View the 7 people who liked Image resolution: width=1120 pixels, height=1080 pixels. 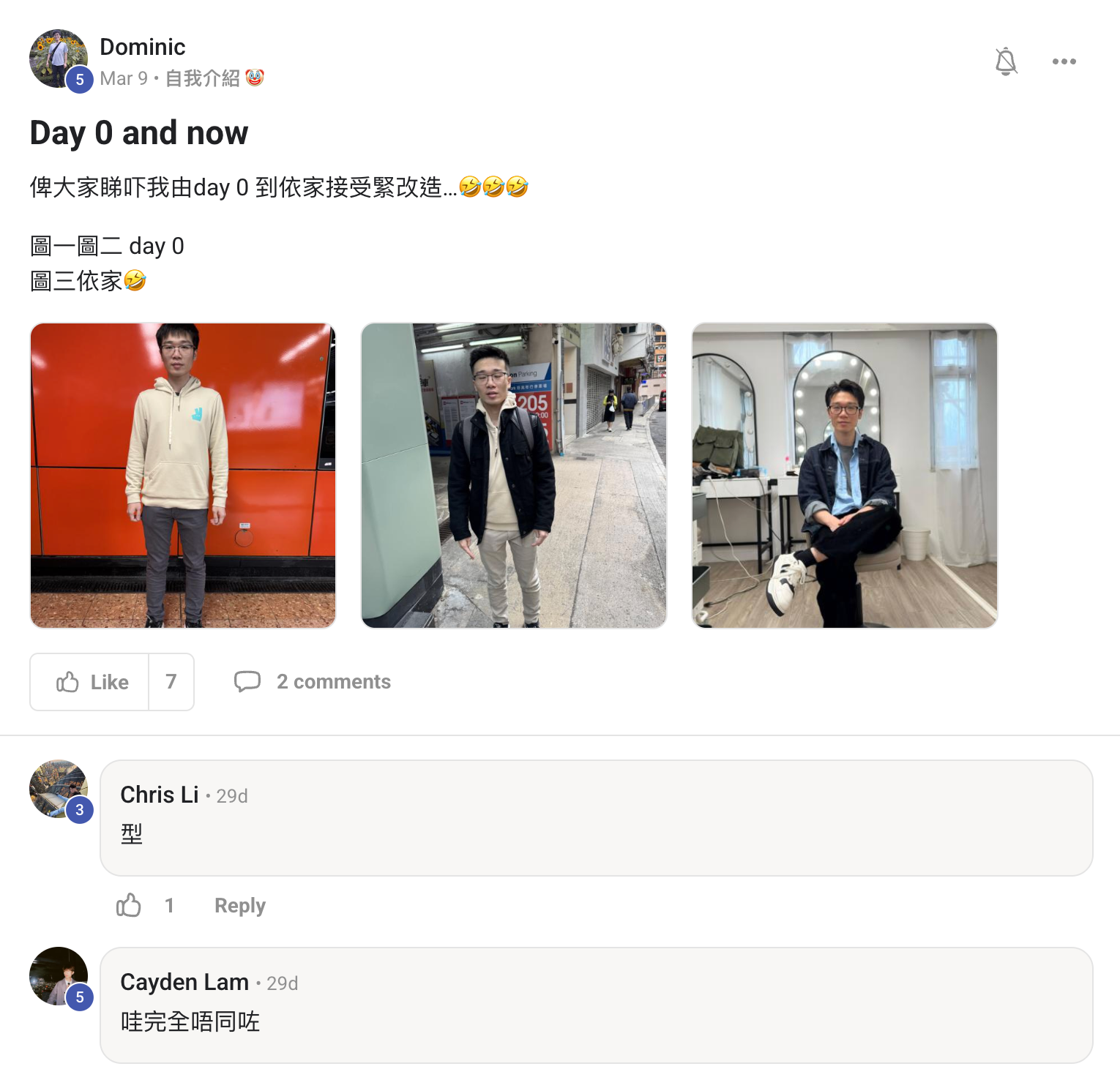(171, 682)
